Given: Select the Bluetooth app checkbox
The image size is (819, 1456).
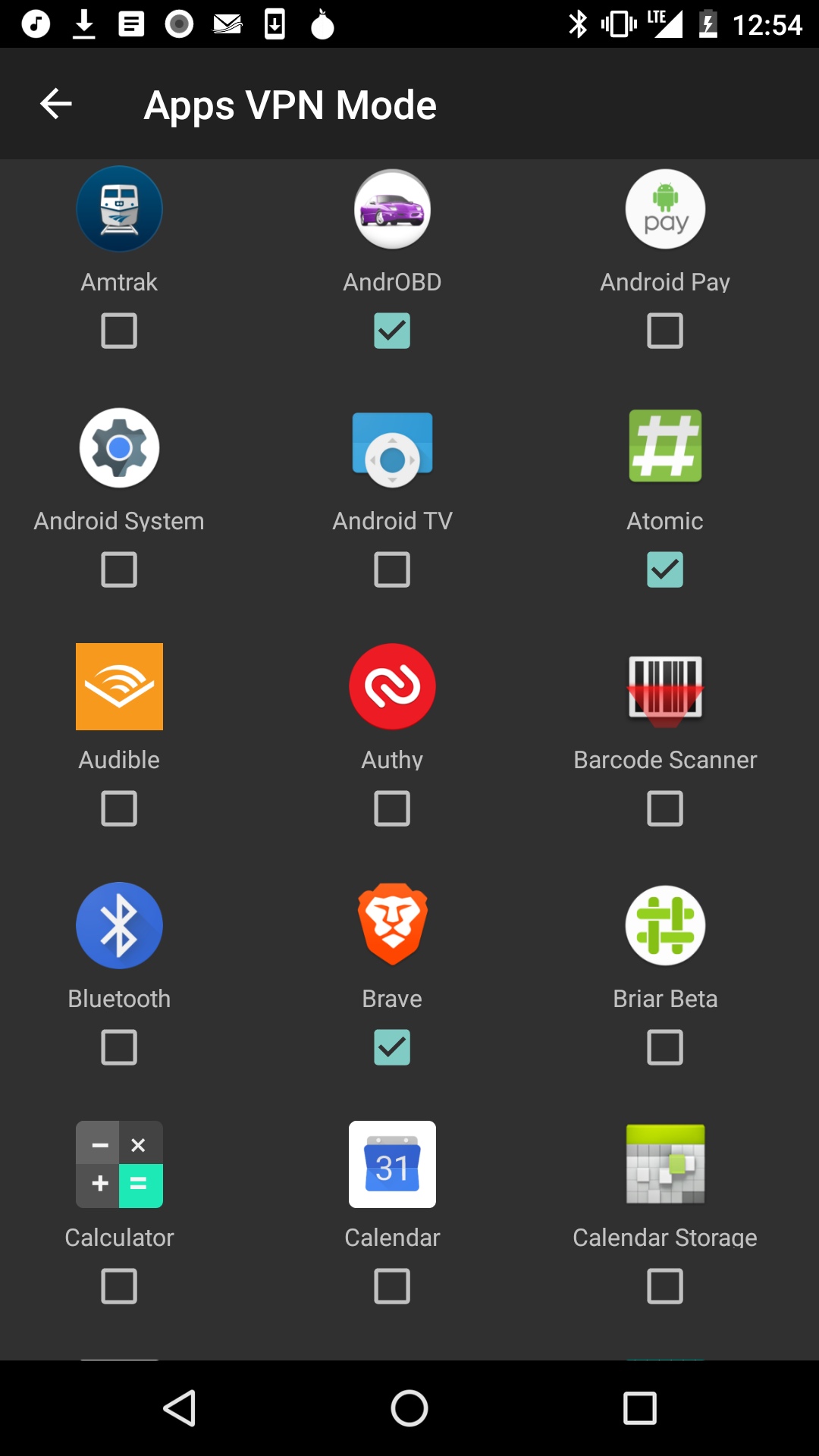Looking at the screenshot, I should [x=119, y=1047].
